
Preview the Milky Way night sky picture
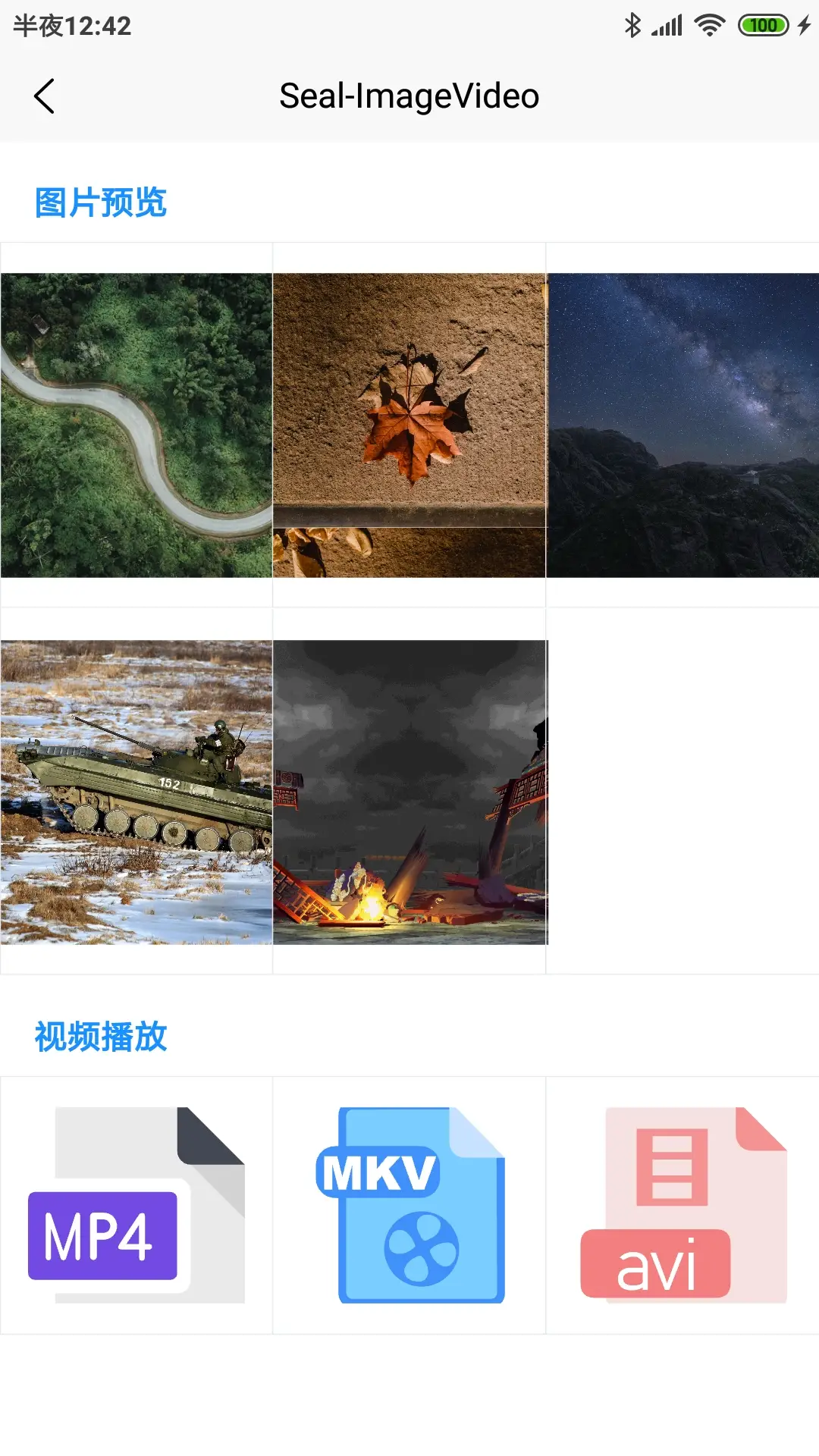(682, 425)
